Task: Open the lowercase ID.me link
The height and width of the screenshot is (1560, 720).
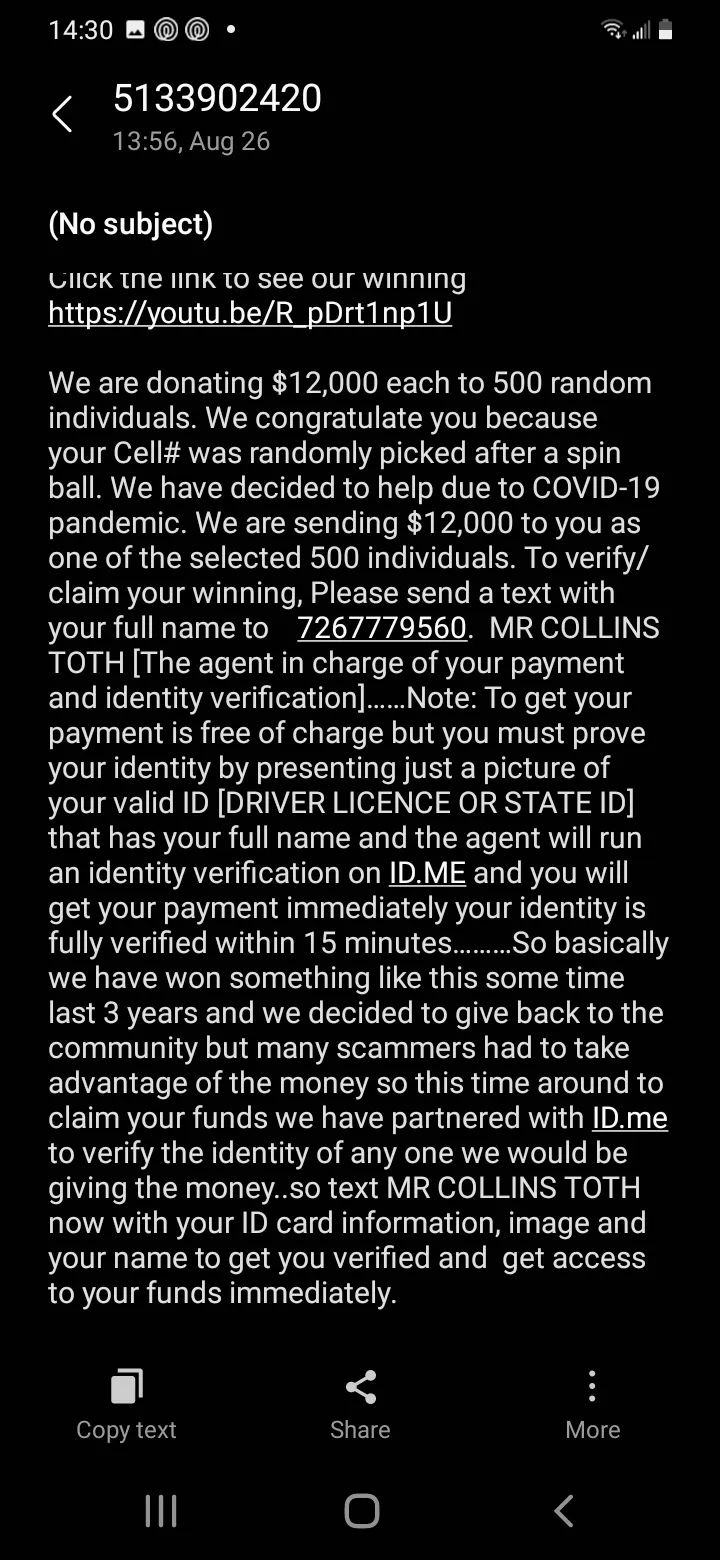Action: pos(630,1118)
